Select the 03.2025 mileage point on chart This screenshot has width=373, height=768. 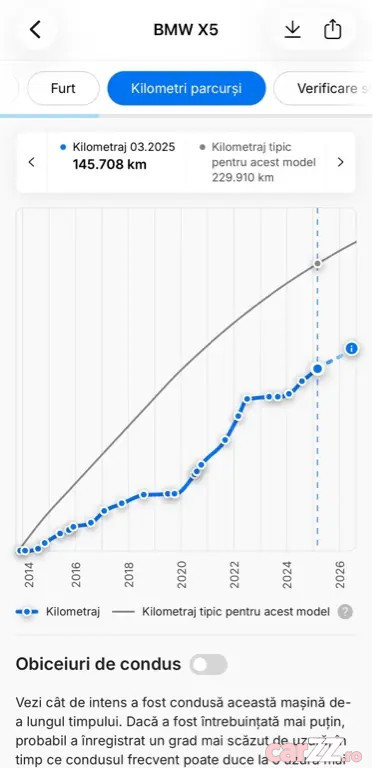pos(317,369)
